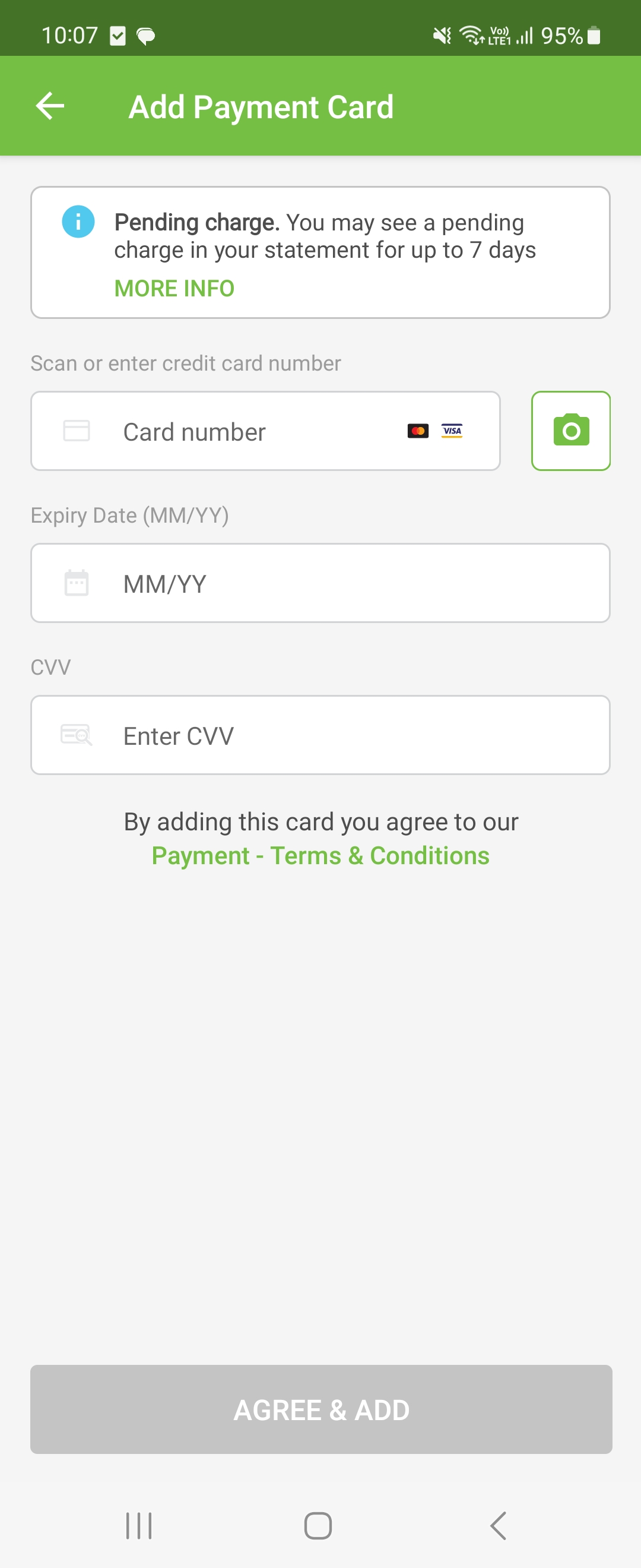Open MORE INFO about pending charges

point(174,288)
